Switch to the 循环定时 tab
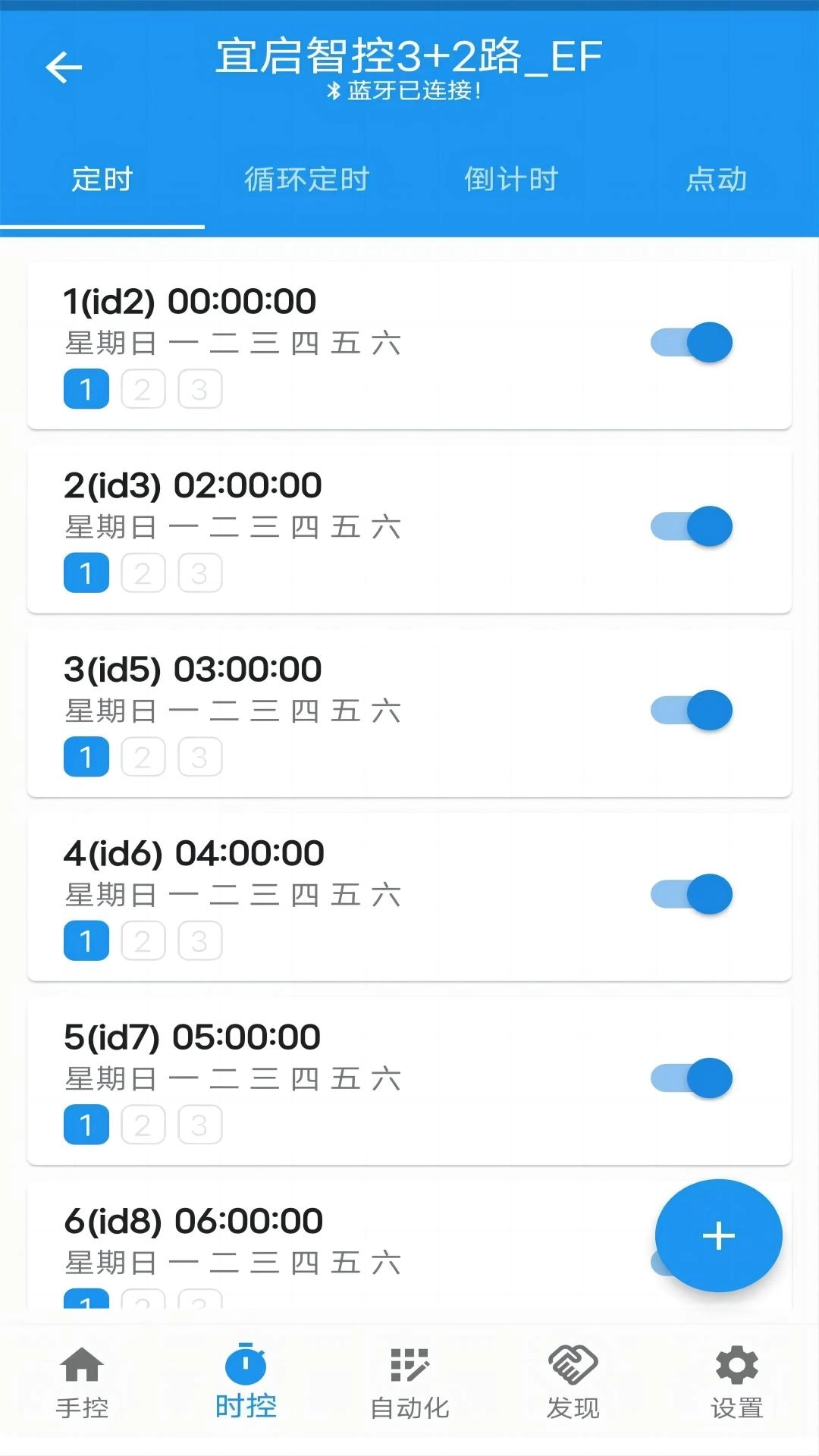This screenshot has height=1456, width=819. [306, 180]
